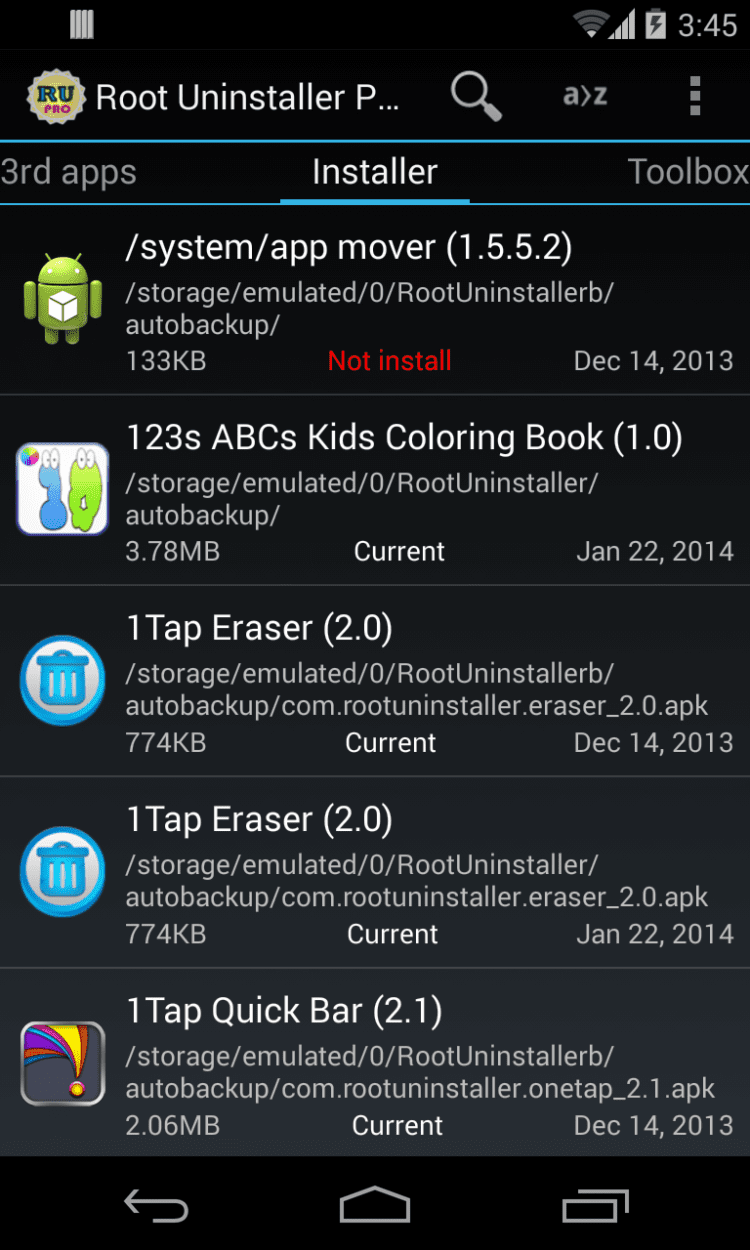This screenshot has height=1250, width=750.
Task: Open 1Tap Eraser dated Dec 14, 2013
Action: (375, 681)
